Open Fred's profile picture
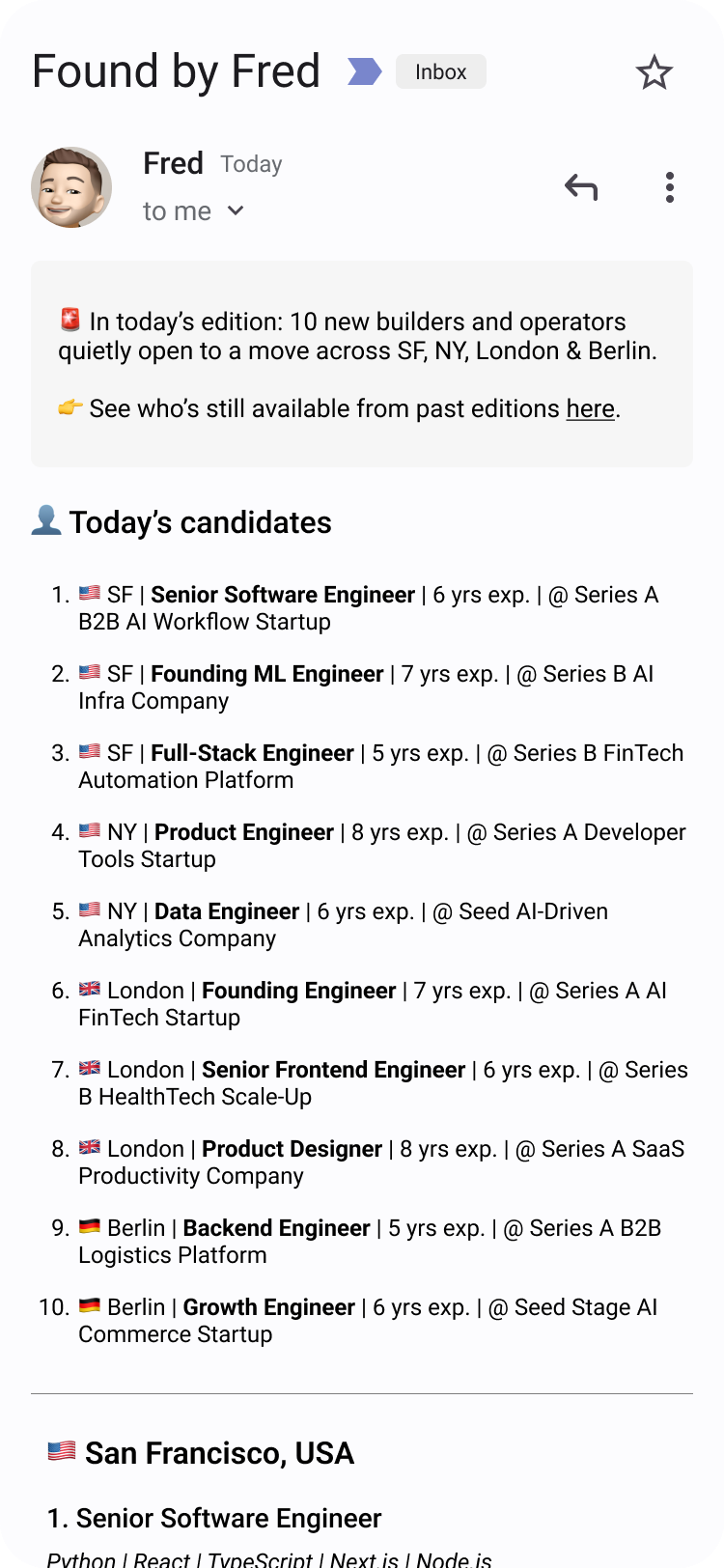This screenshot has height=1568, width=724. pos(71,187)
